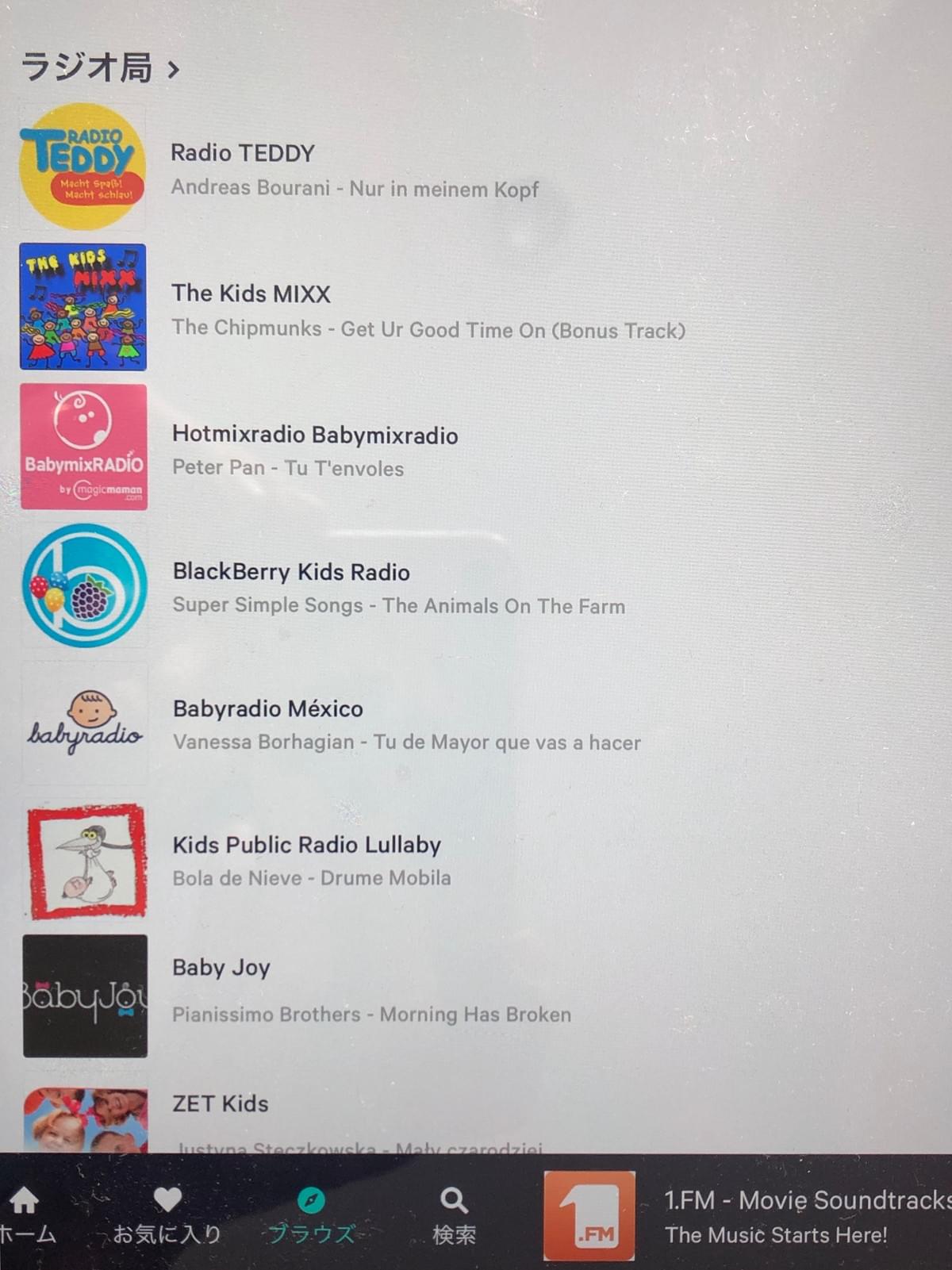Switch to the お気に入り tab
The width and height of the screenshot is (952, 1270).
click(x=167, y=1215)
